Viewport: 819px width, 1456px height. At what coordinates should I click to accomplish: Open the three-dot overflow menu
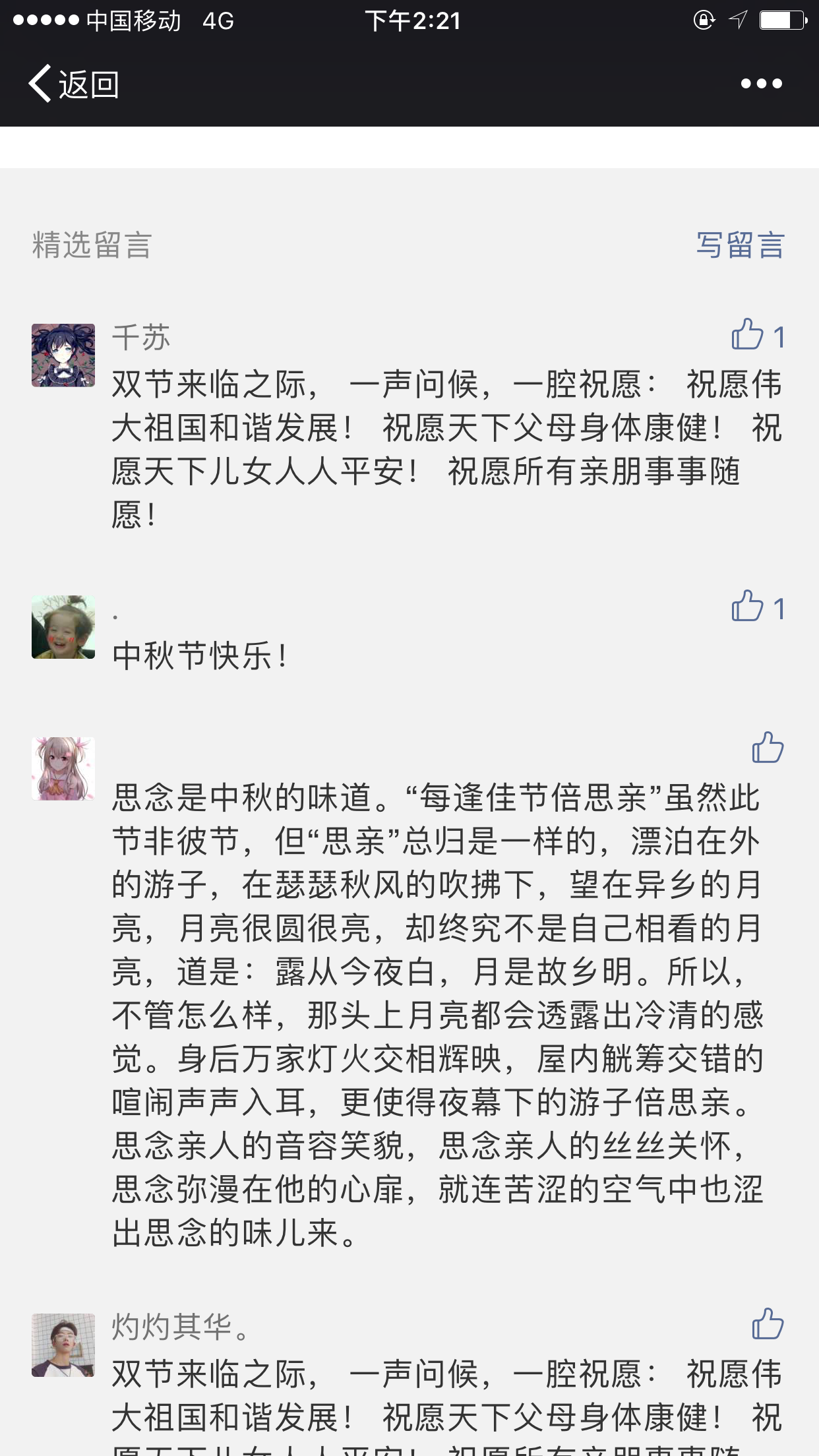click(761, 84)
